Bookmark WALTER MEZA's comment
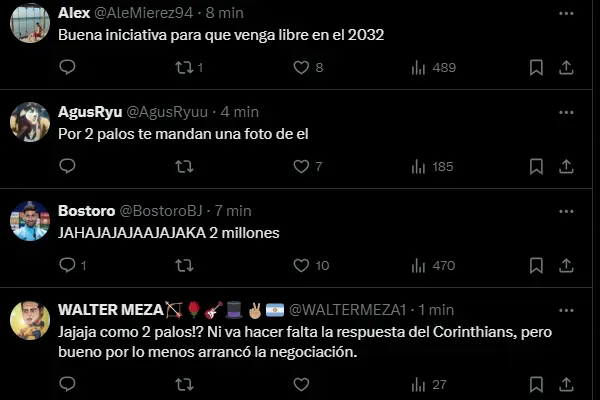600x400 pixels. tap(536, 383)
